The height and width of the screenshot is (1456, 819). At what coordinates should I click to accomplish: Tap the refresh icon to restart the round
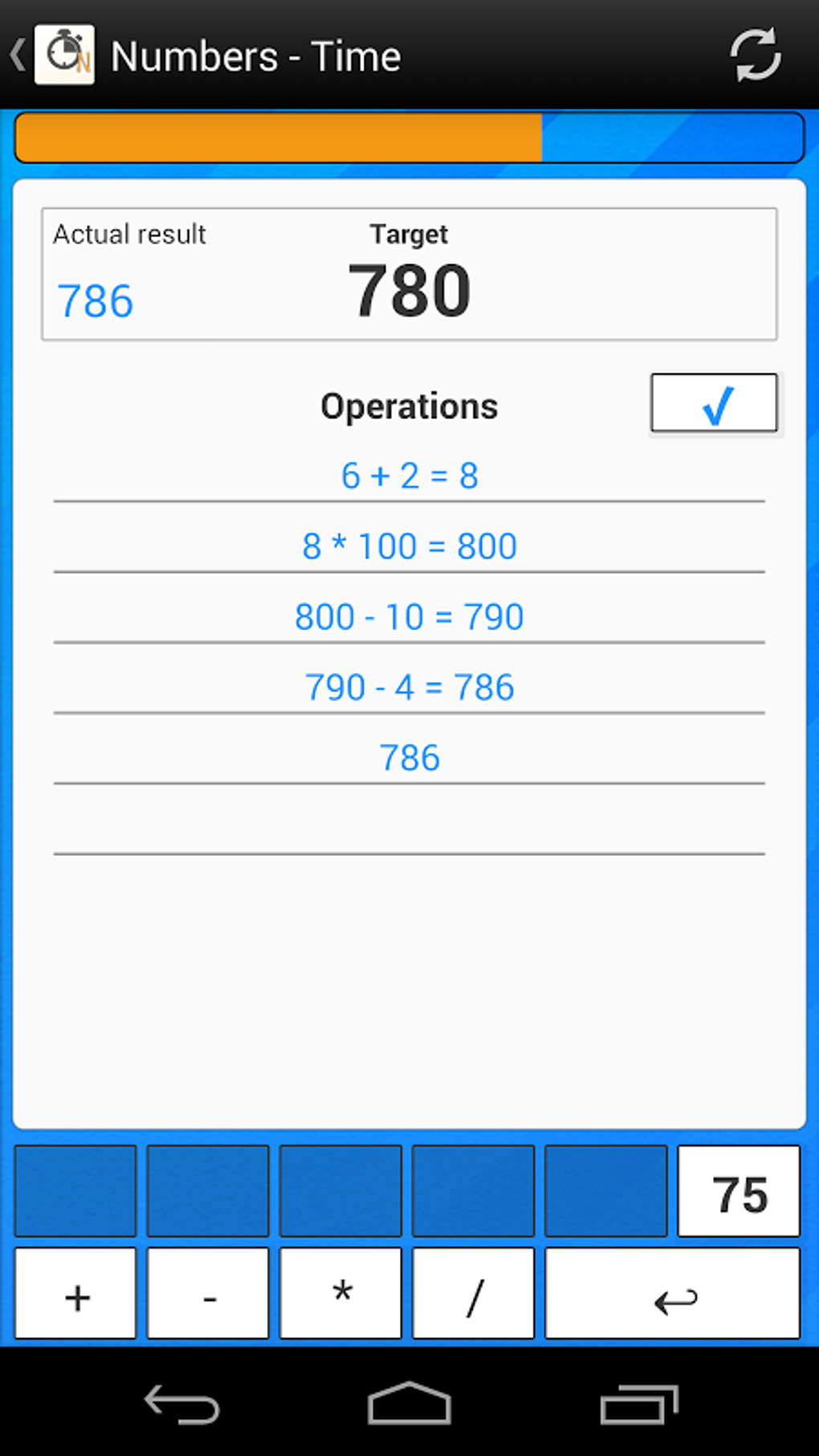755,55
